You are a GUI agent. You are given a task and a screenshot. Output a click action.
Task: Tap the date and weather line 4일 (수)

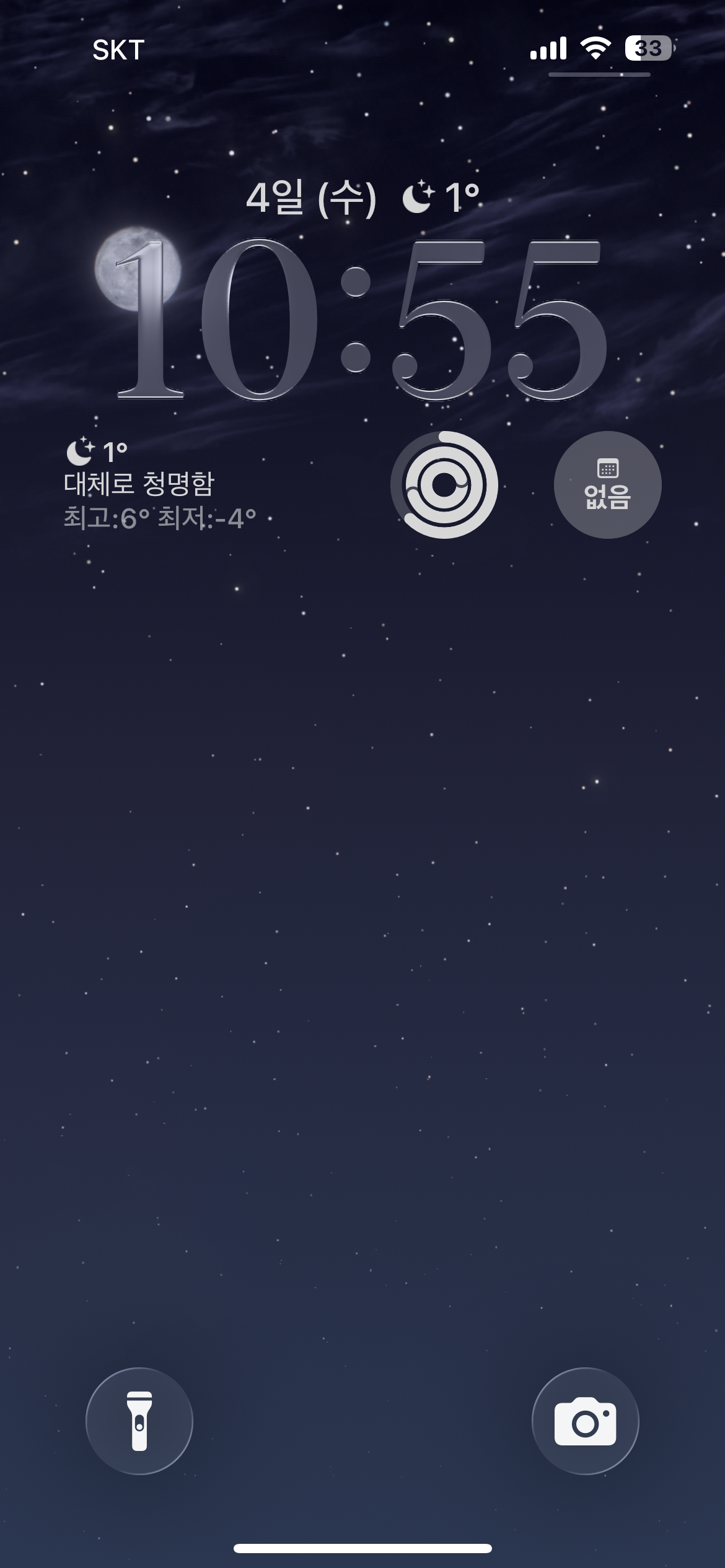click(x=362, y=198)
